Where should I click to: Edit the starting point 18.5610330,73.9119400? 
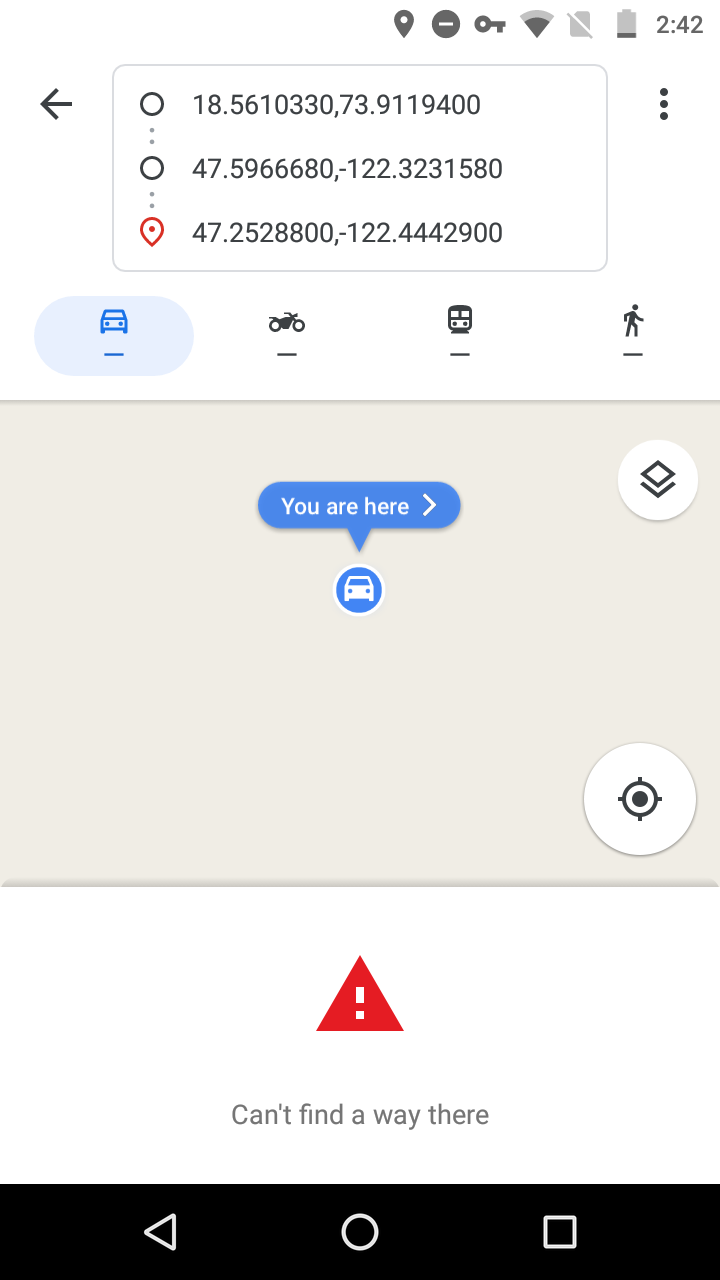[336, 105]
